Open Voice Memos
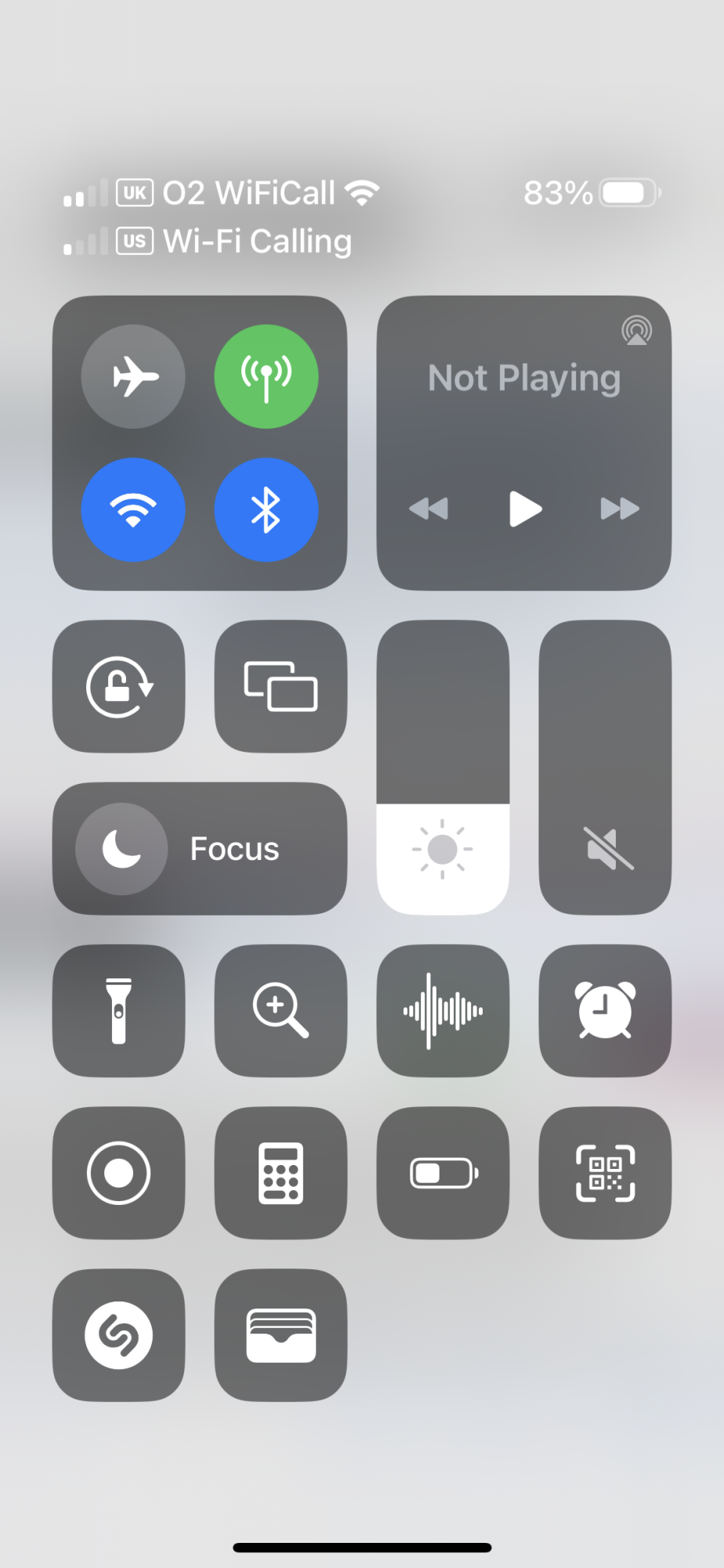 tap(443, 1011)
